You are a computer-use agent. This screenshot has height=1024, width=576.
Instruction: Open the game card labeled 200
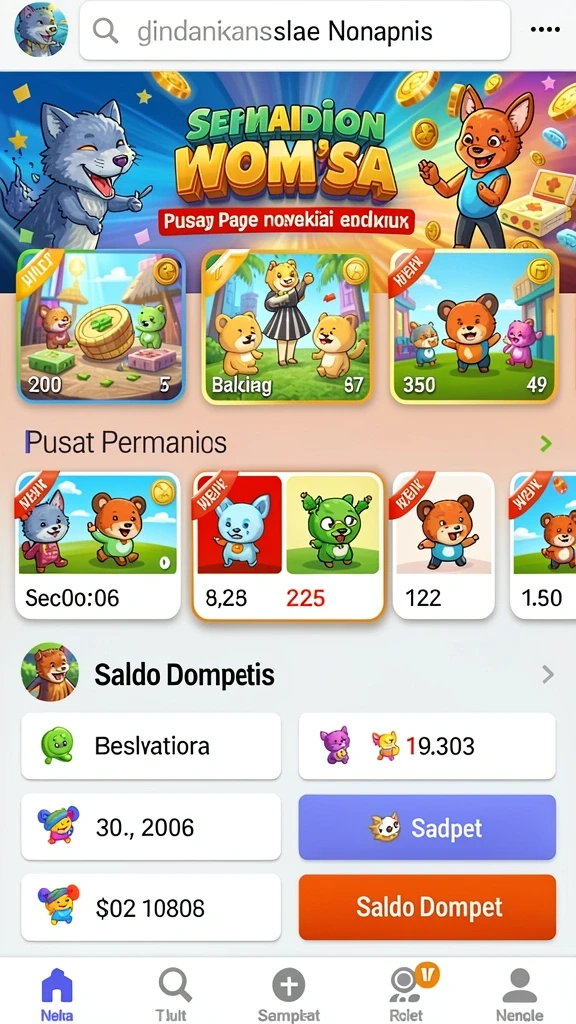pyautogui.click(x=101, y=325)
